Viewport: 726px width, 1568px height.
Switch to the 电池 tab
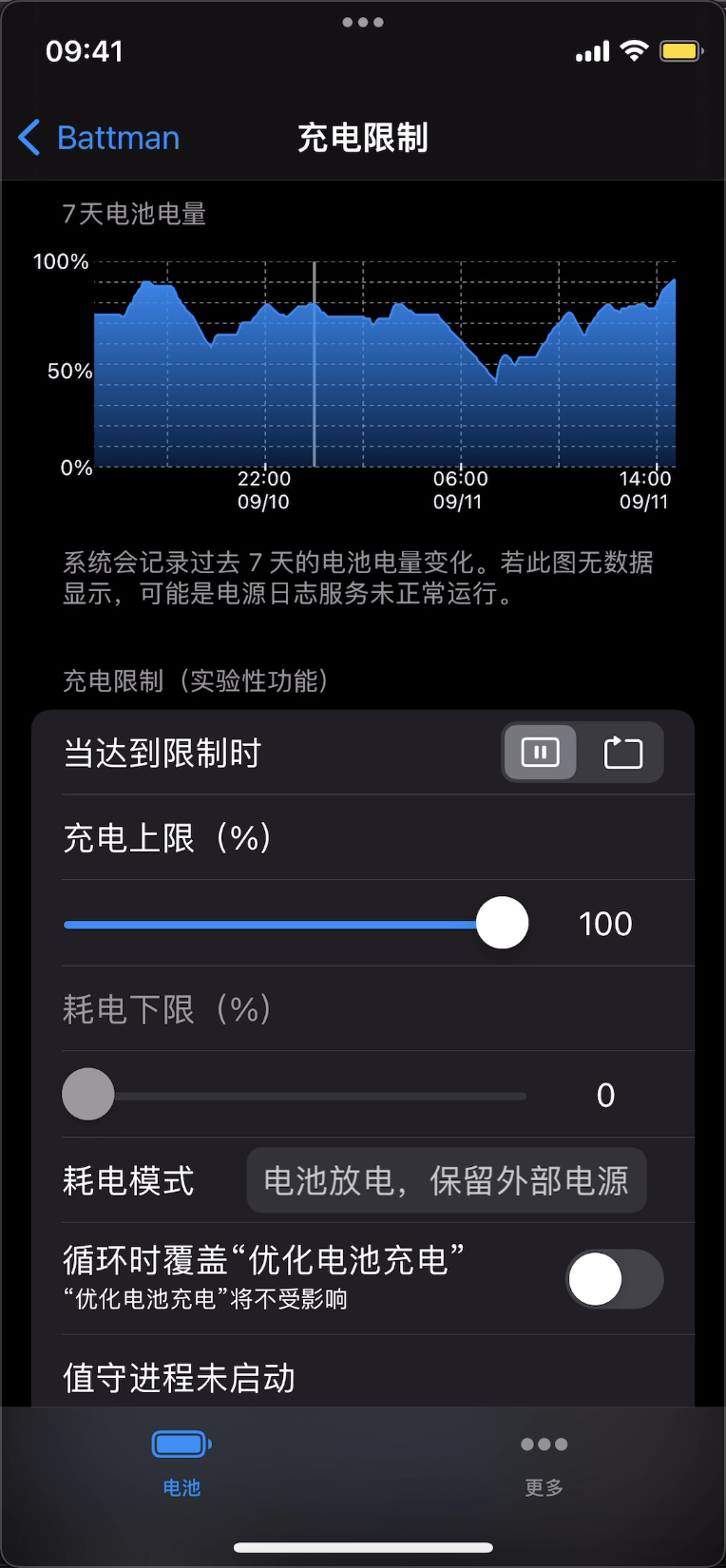(x=181, y=1462)
